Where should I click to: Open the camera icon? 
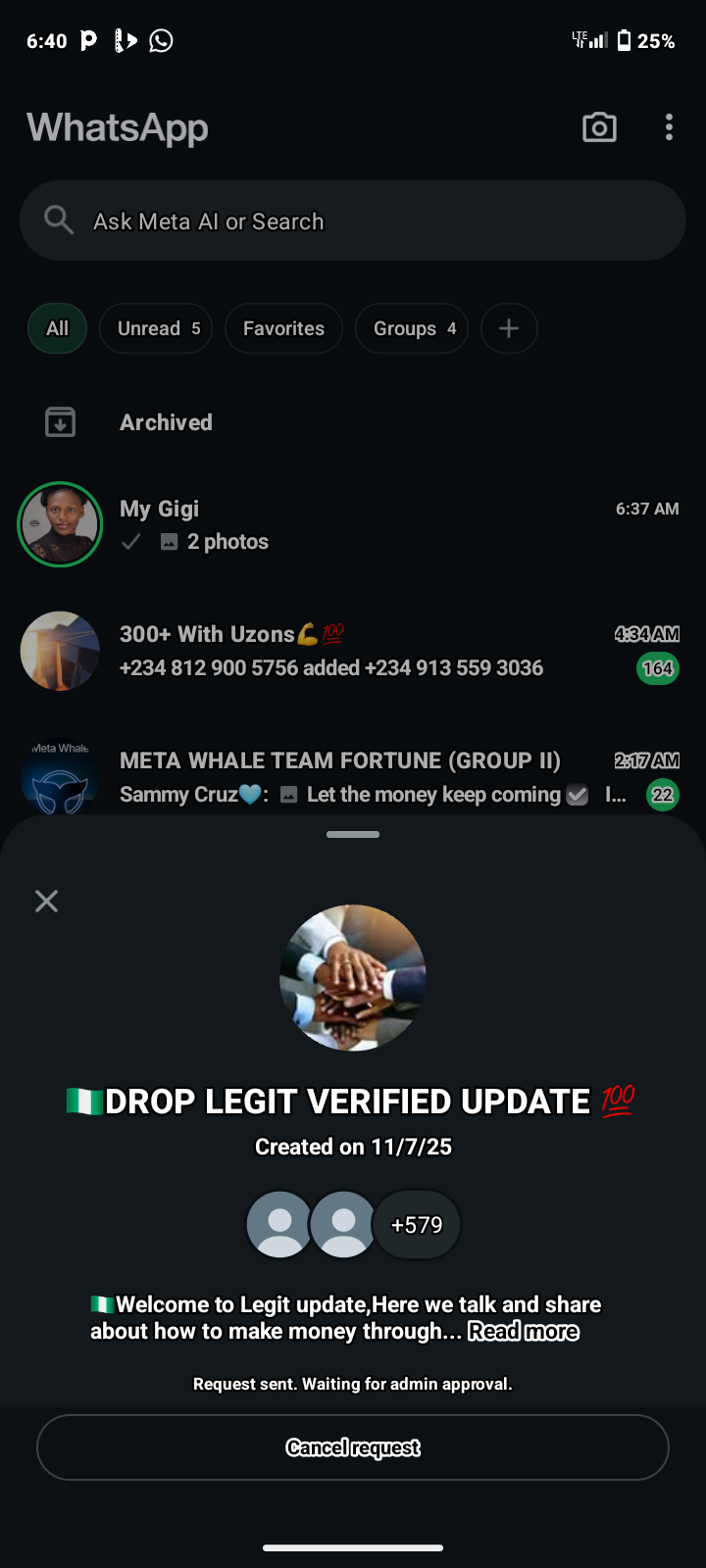pos(599,127)
